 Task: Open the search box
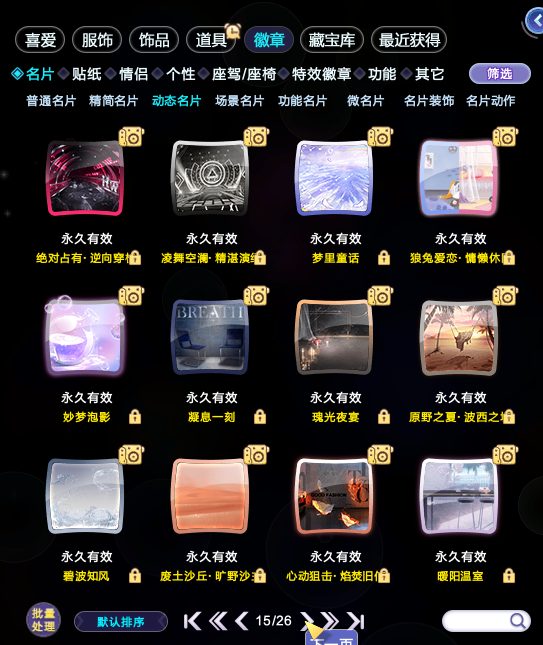tap(486, 621)
